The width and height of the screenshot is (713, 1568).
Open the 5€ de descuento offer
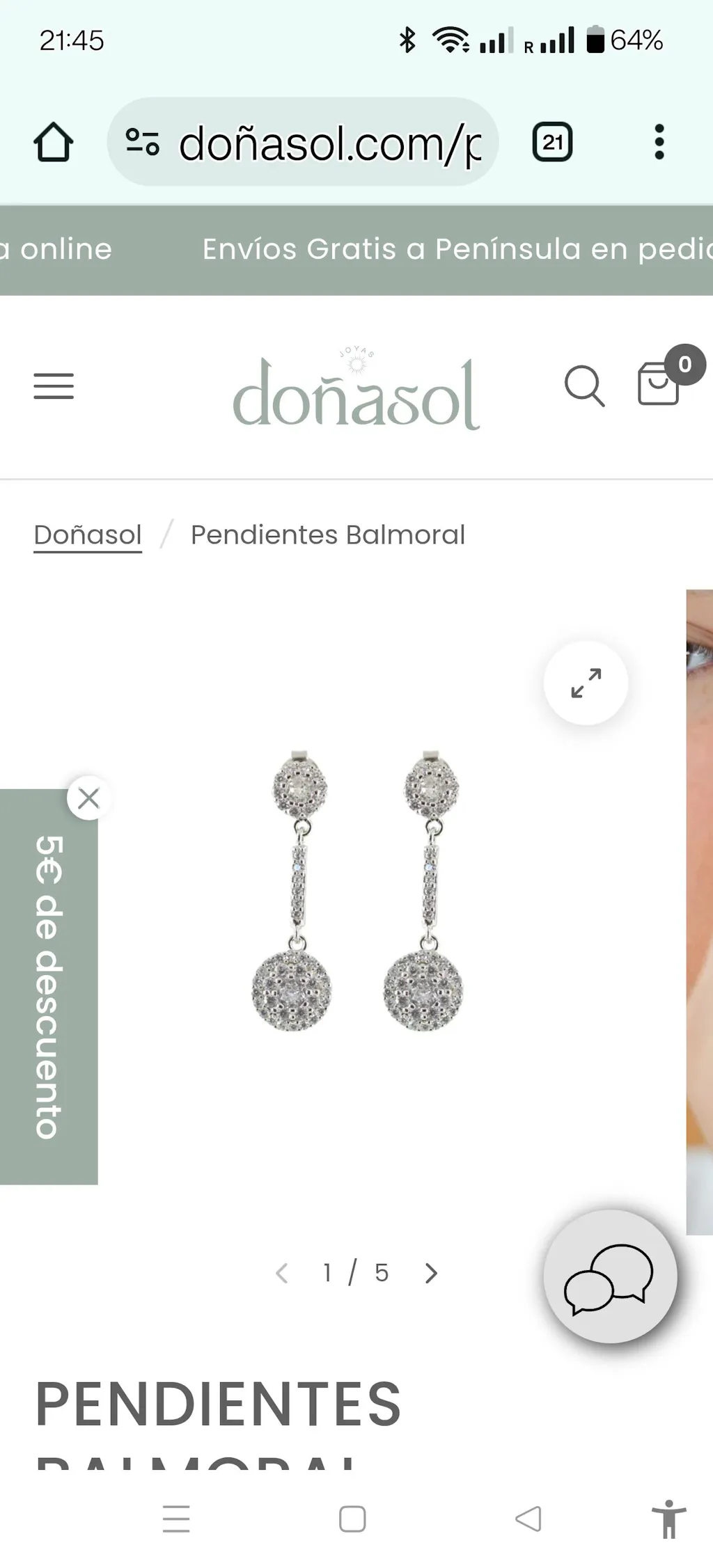click(x=49, y=988)
